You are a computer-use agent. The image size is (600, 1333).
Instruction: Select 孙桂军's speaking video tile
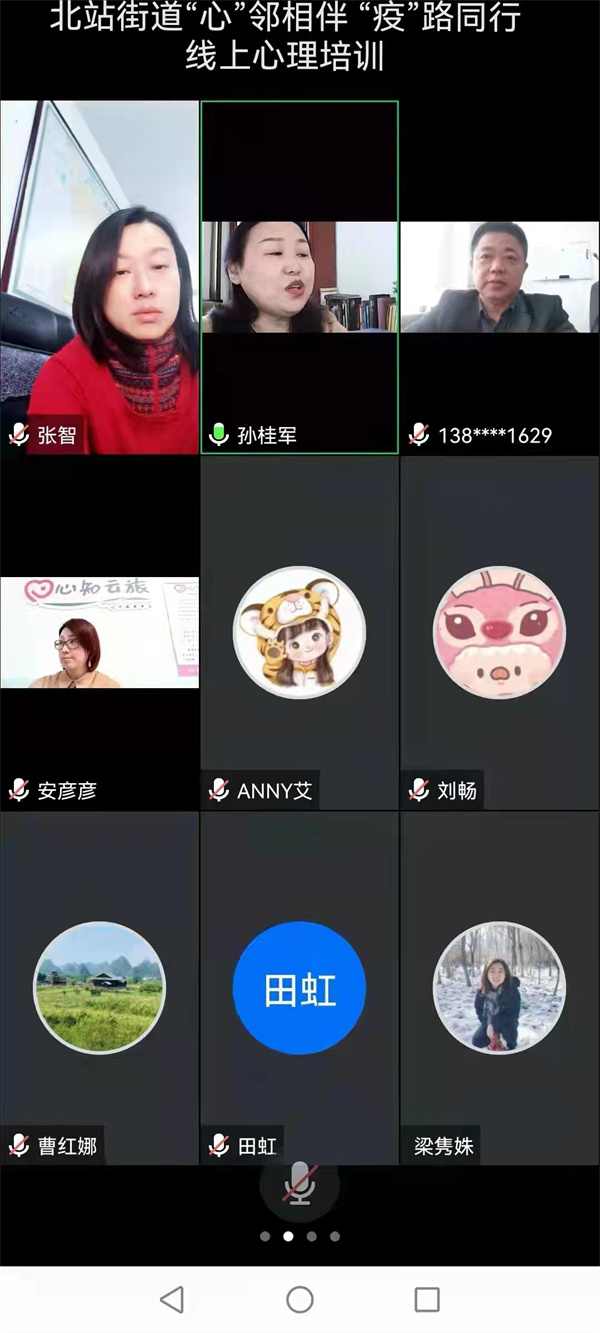coord(299,277)
